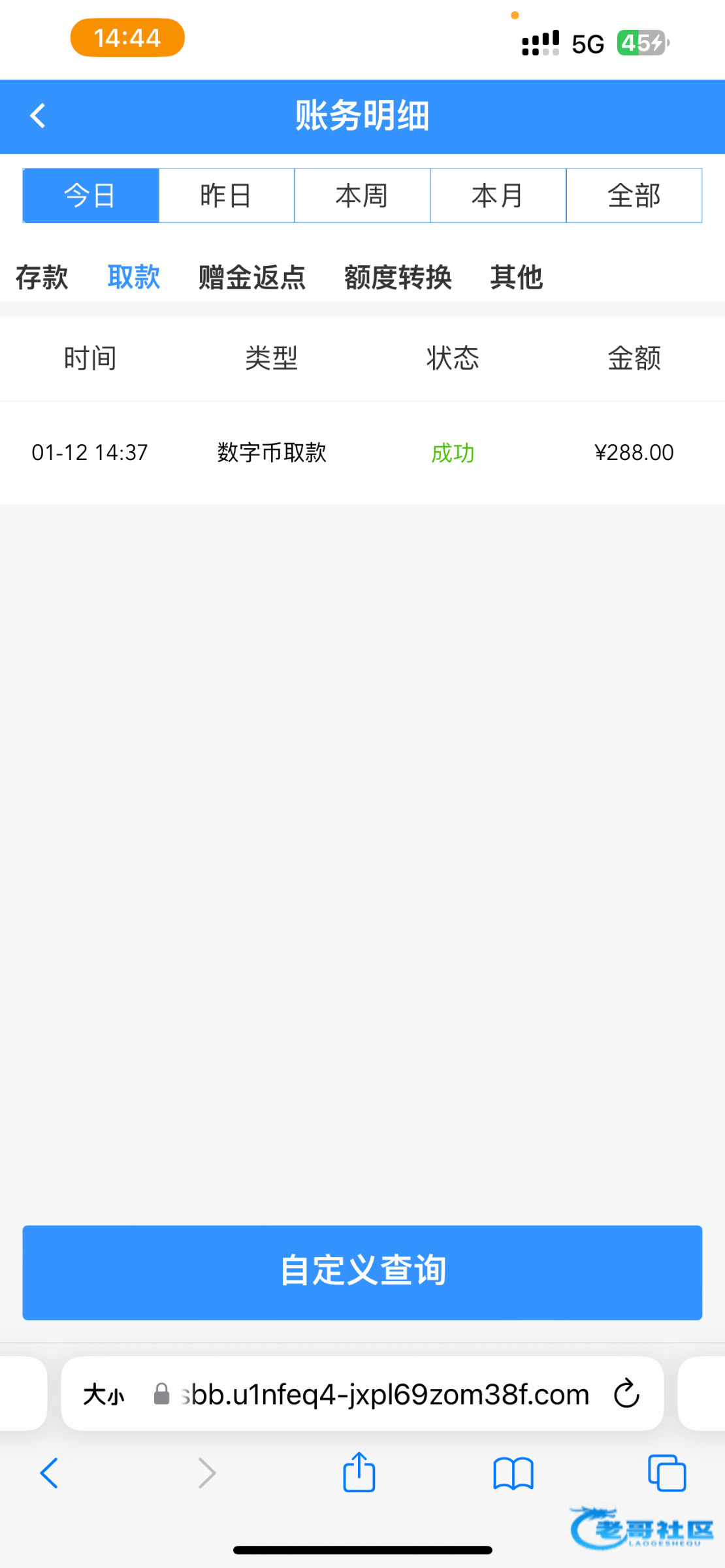Tap the 自定义查询 button
The width and height of the screenshot is (725, 1568).
coord(362,1272)
